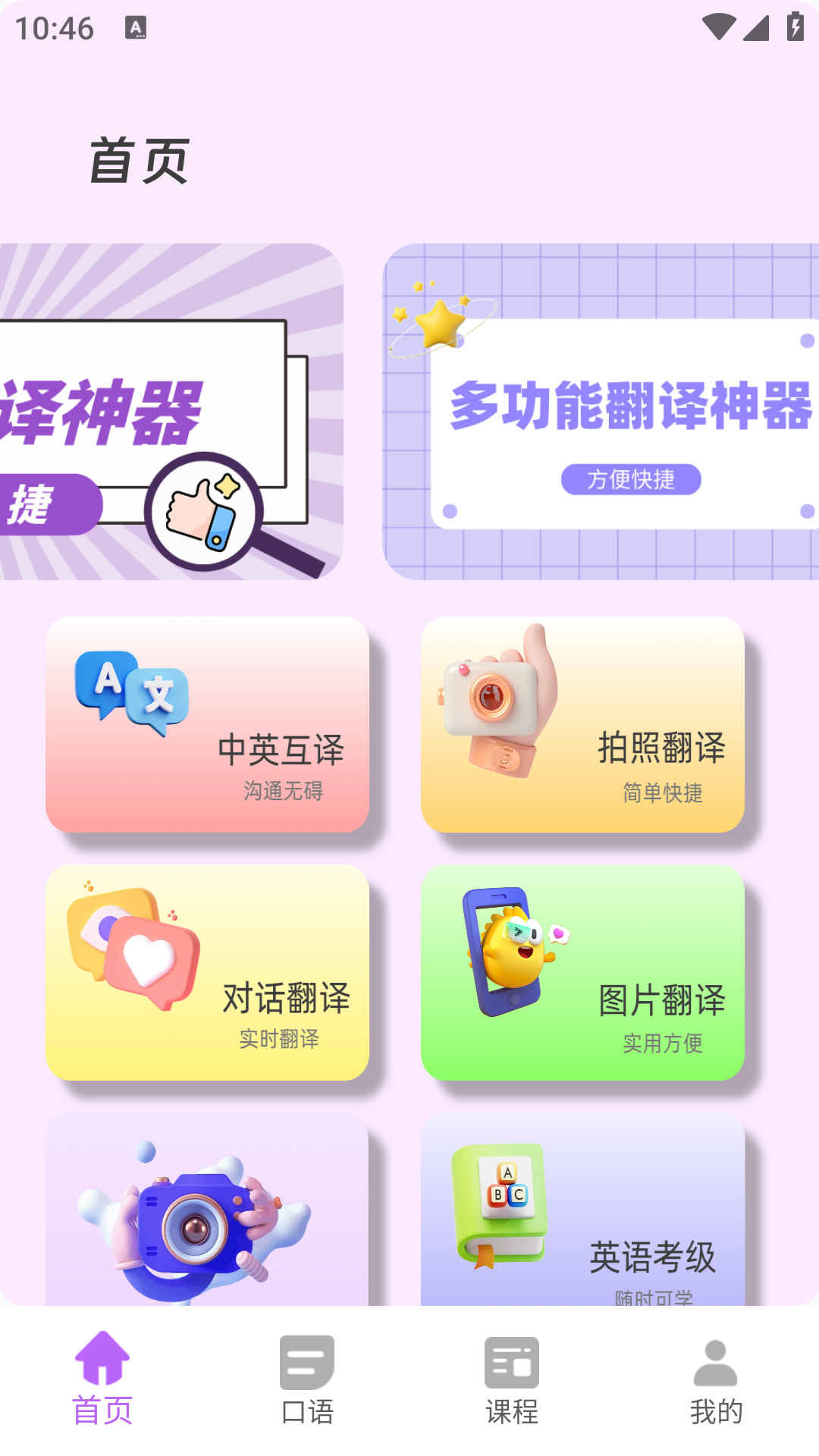Switch to the 口语 tab

point(307,1380)
